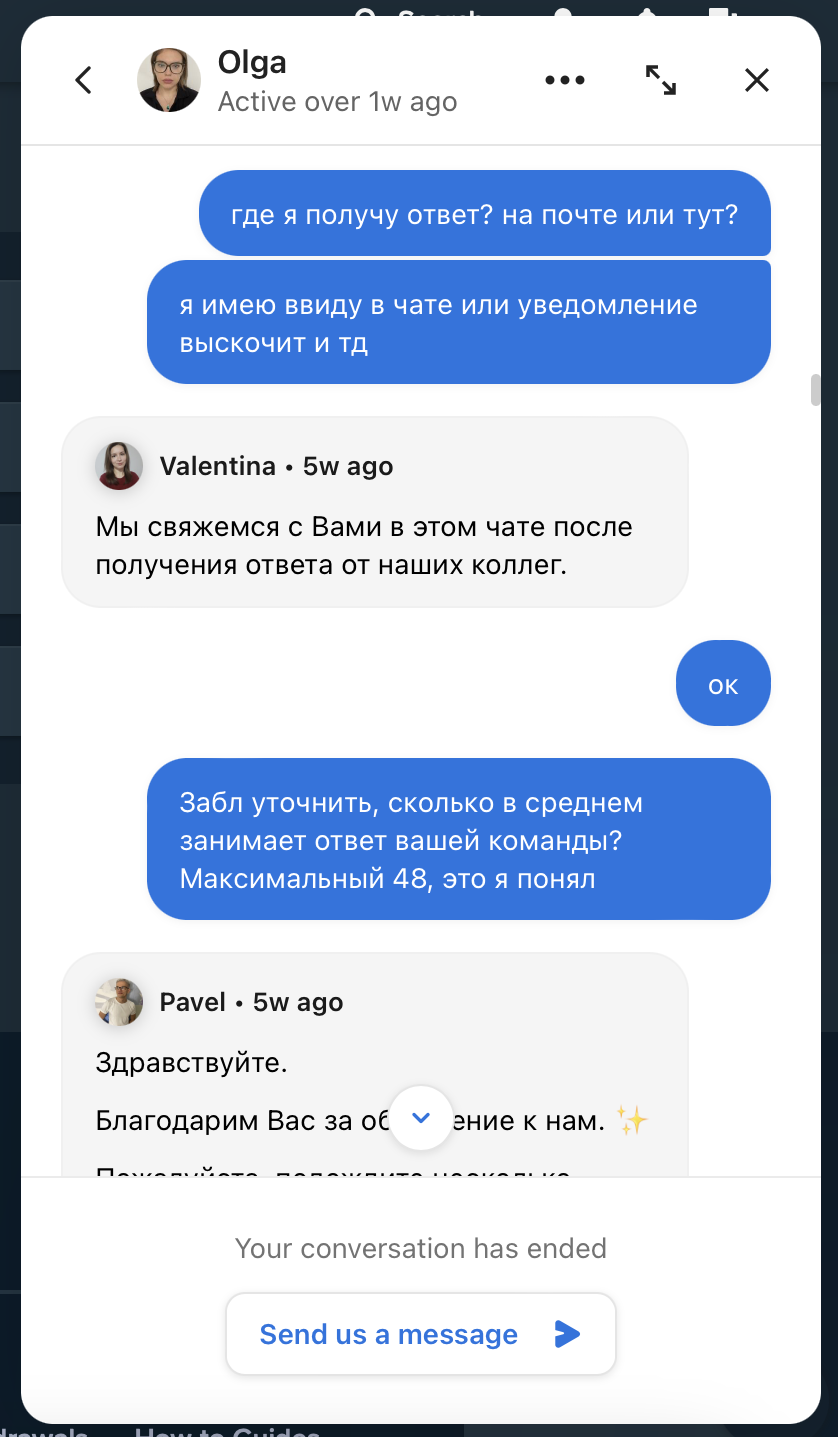Tap Send us a message
The height and width of the screenshot is (1437, 838).
tap(420, 1334)
